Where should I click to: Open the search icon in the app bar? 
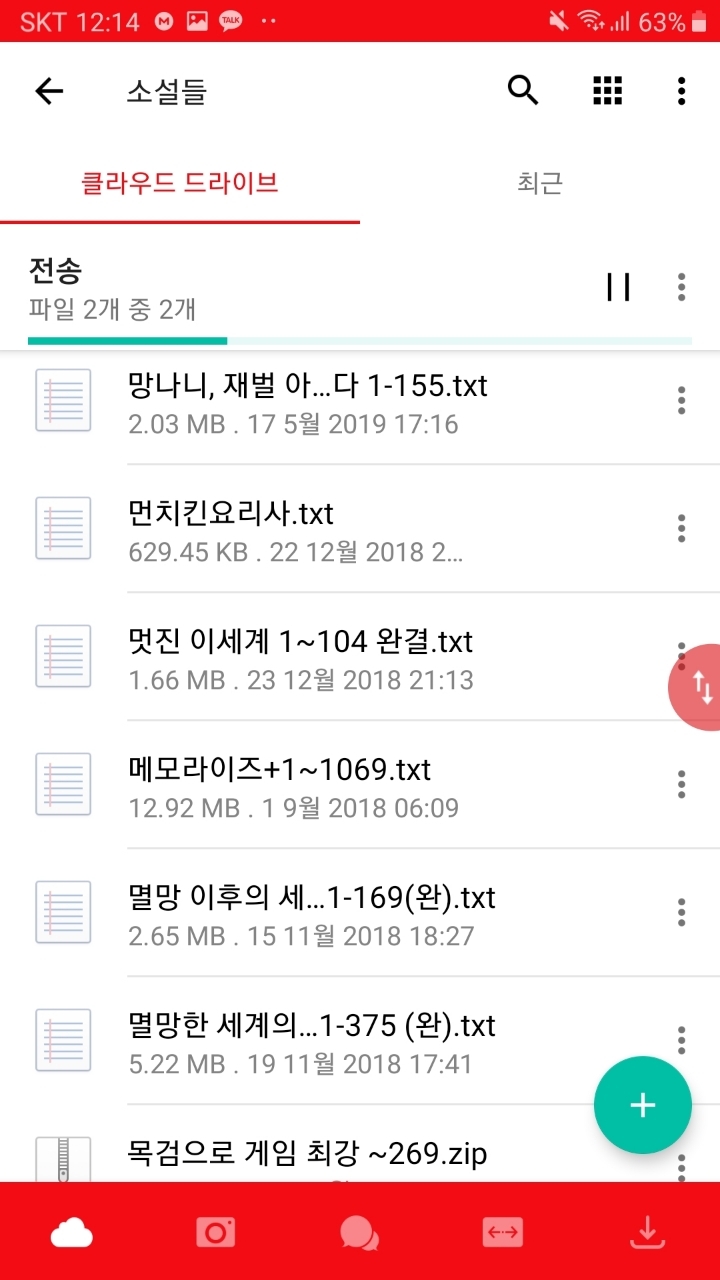click(x=523, y=91)
